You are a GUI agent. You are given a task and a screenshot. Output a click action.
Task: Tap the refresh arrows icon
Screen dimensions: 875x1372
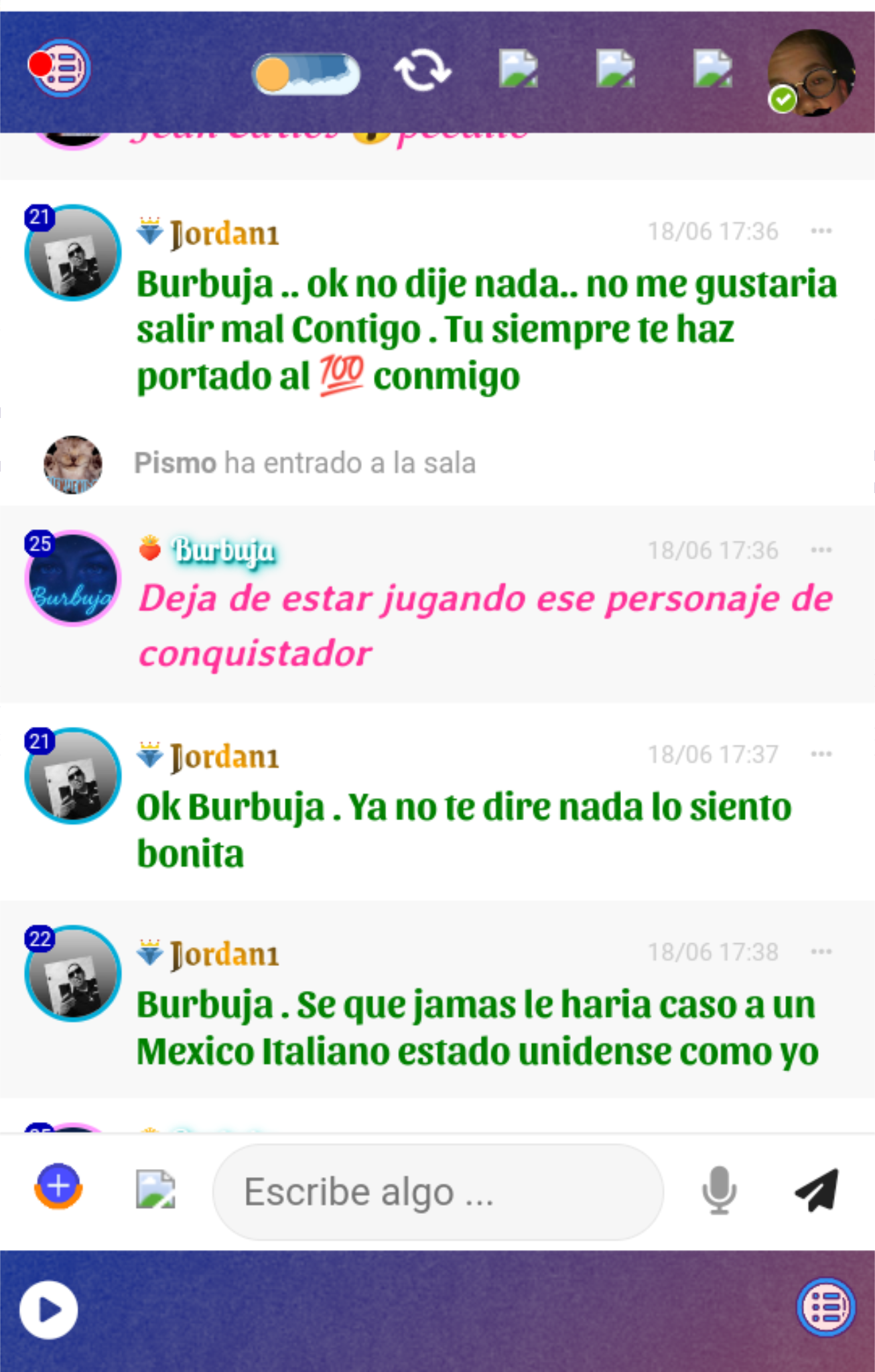[x=423, y=70]
